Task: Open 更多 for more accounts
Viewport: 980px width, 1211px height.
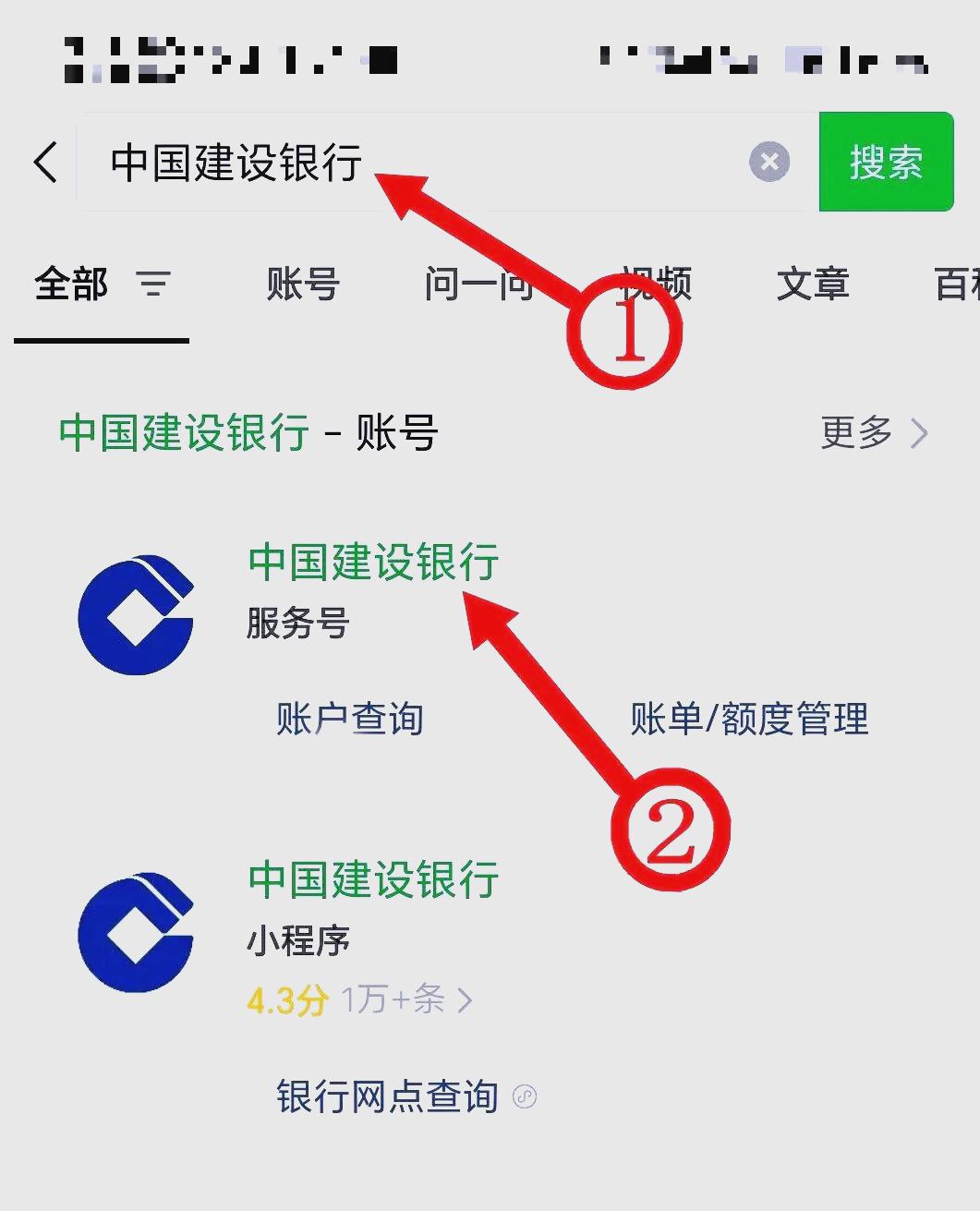Action: click(873, 432)
